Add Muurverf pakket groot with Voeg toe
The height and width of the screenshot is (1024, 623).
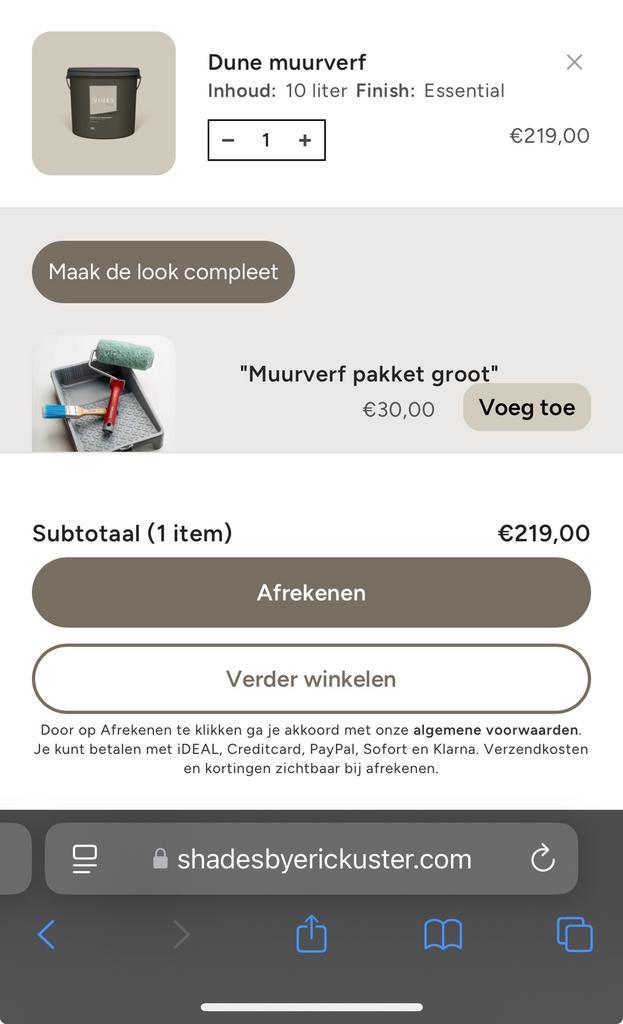coord(527,407)
